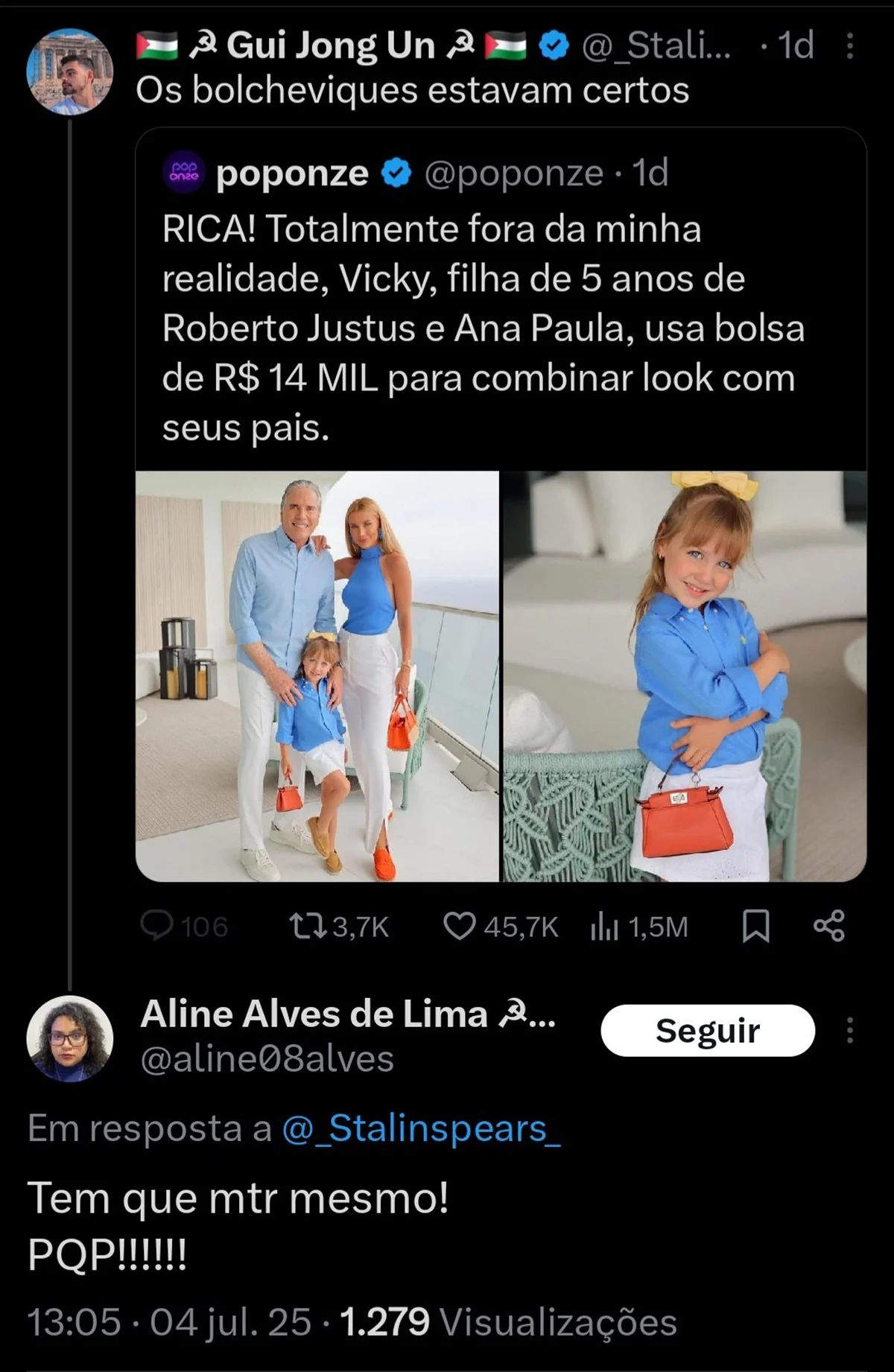
Task: Follow Aline Alves de Lima with Seguir
Action: [x=707, y=1031]
